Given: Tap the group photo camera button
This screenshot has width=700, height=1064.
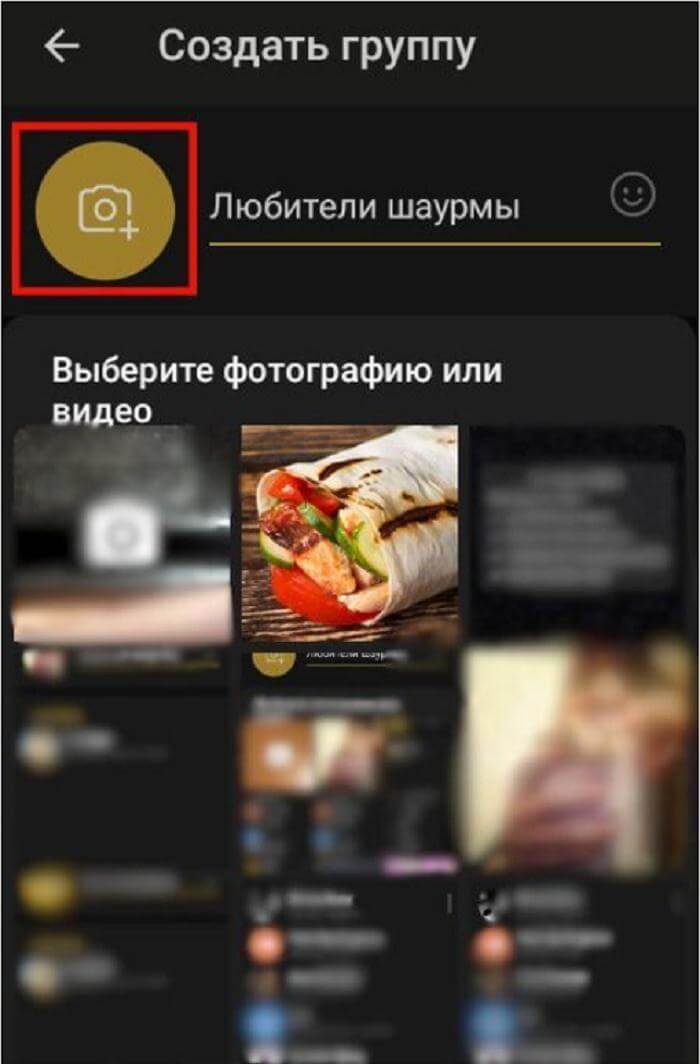Looking at the screenshot, I should pos(105,210).
